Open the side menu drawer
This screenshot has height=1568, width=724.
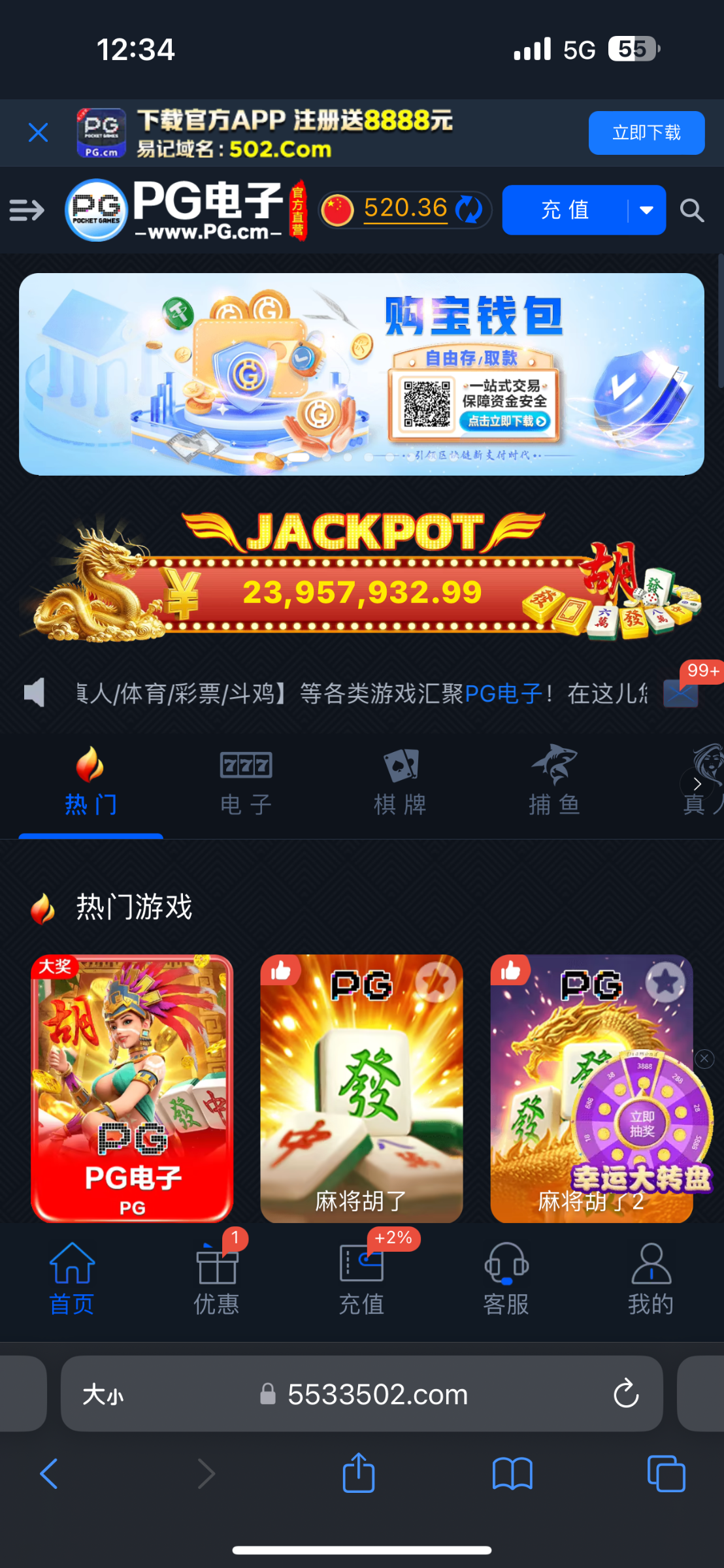pos(27,210)
